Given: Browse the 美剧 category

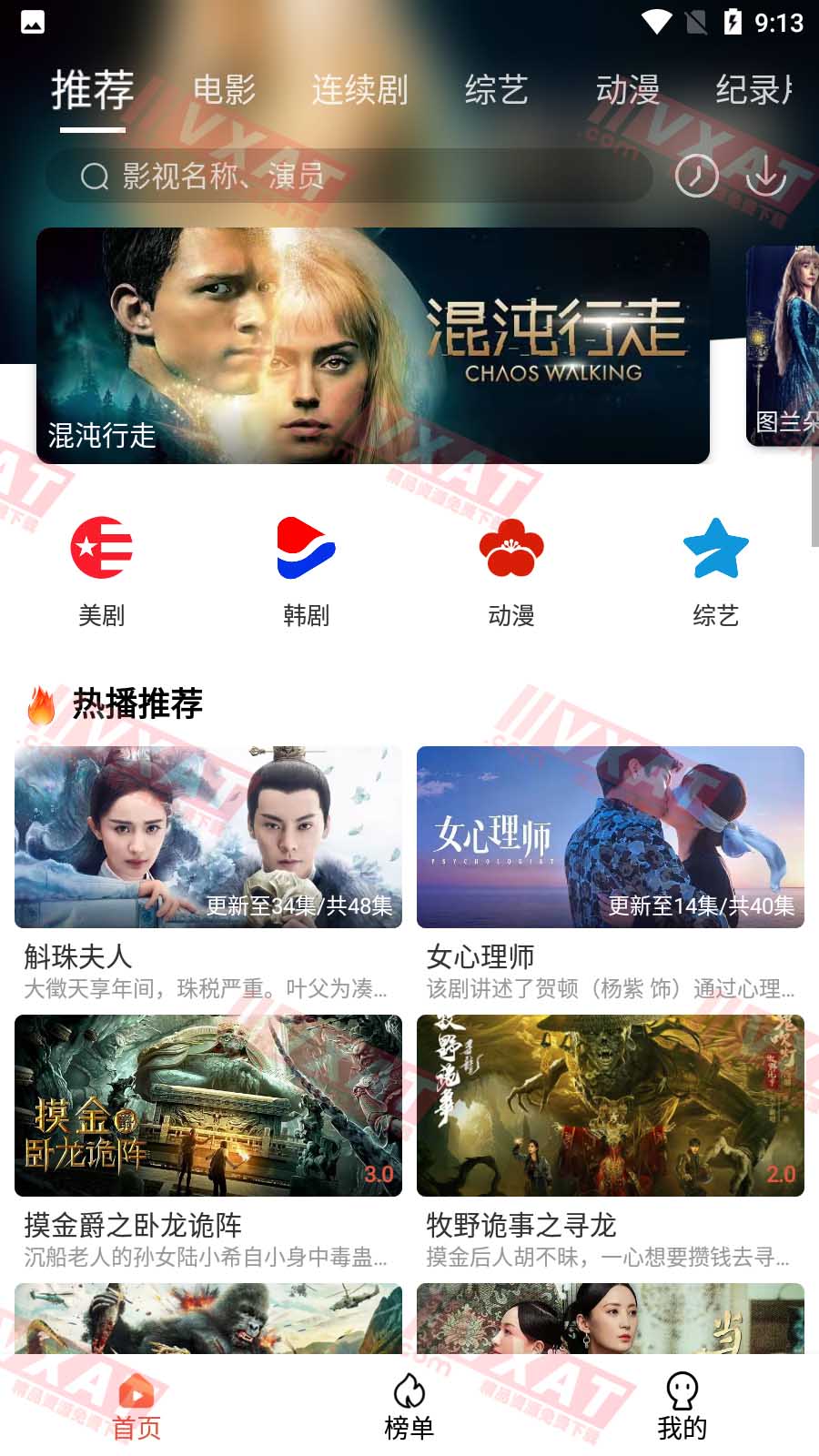Looking at the screenshot, I should (101, 569).
